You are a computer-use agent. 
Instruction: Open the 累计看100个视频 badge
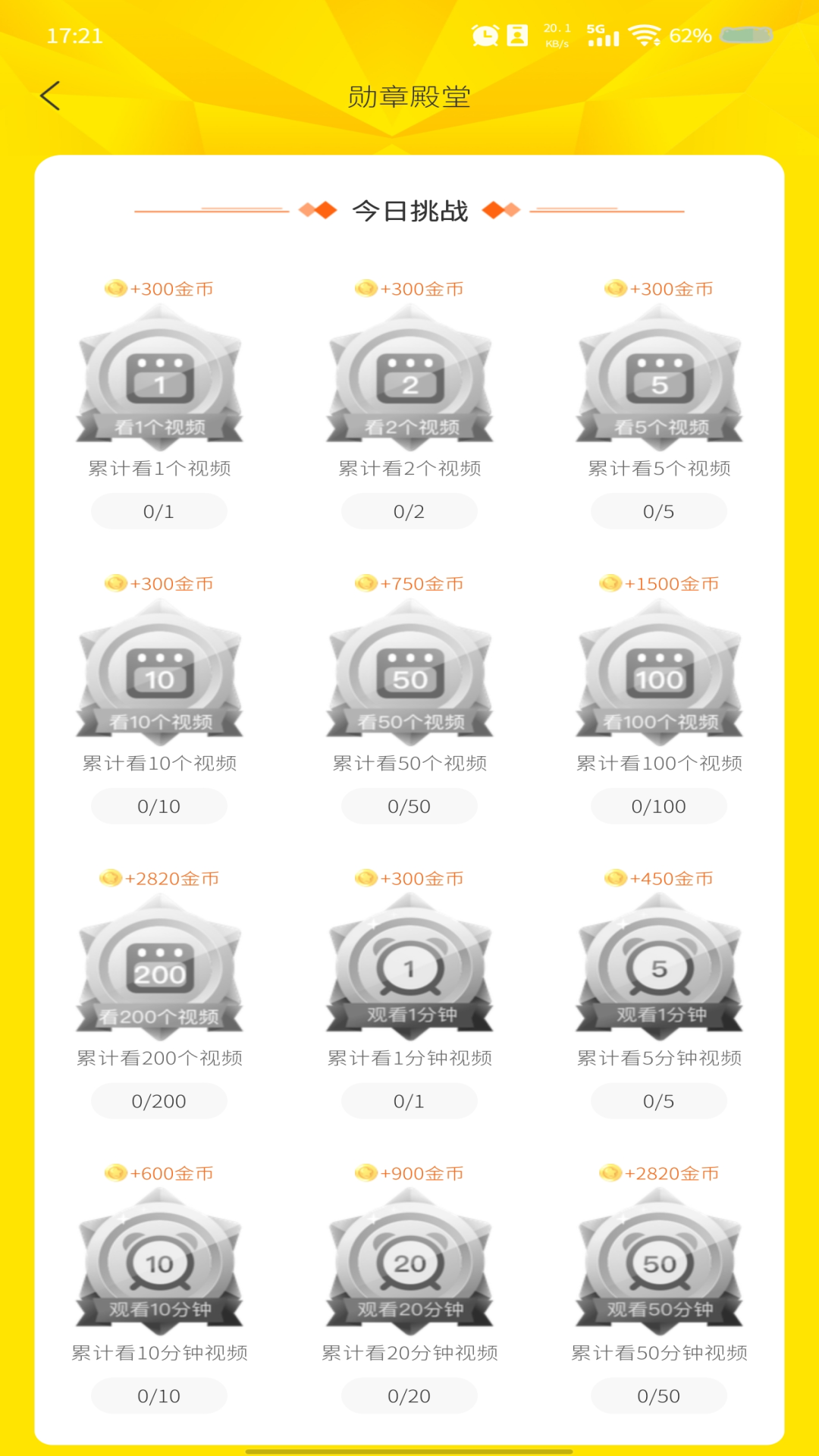(x=659, y=672)
